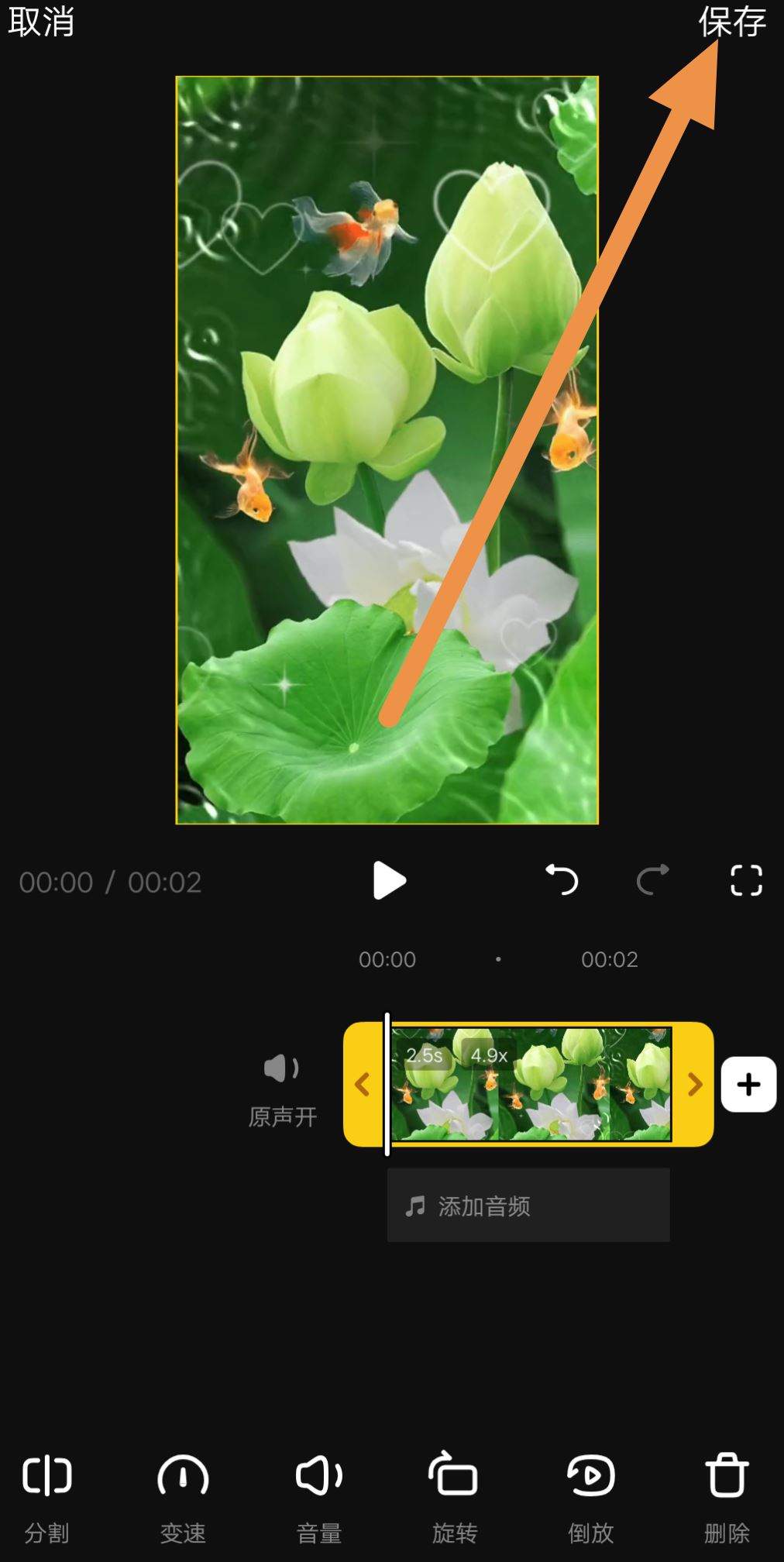Image resolution: width=784 pixels, height=1562 pixels.
Task: Play the video preview
Action: pos(390,881)
